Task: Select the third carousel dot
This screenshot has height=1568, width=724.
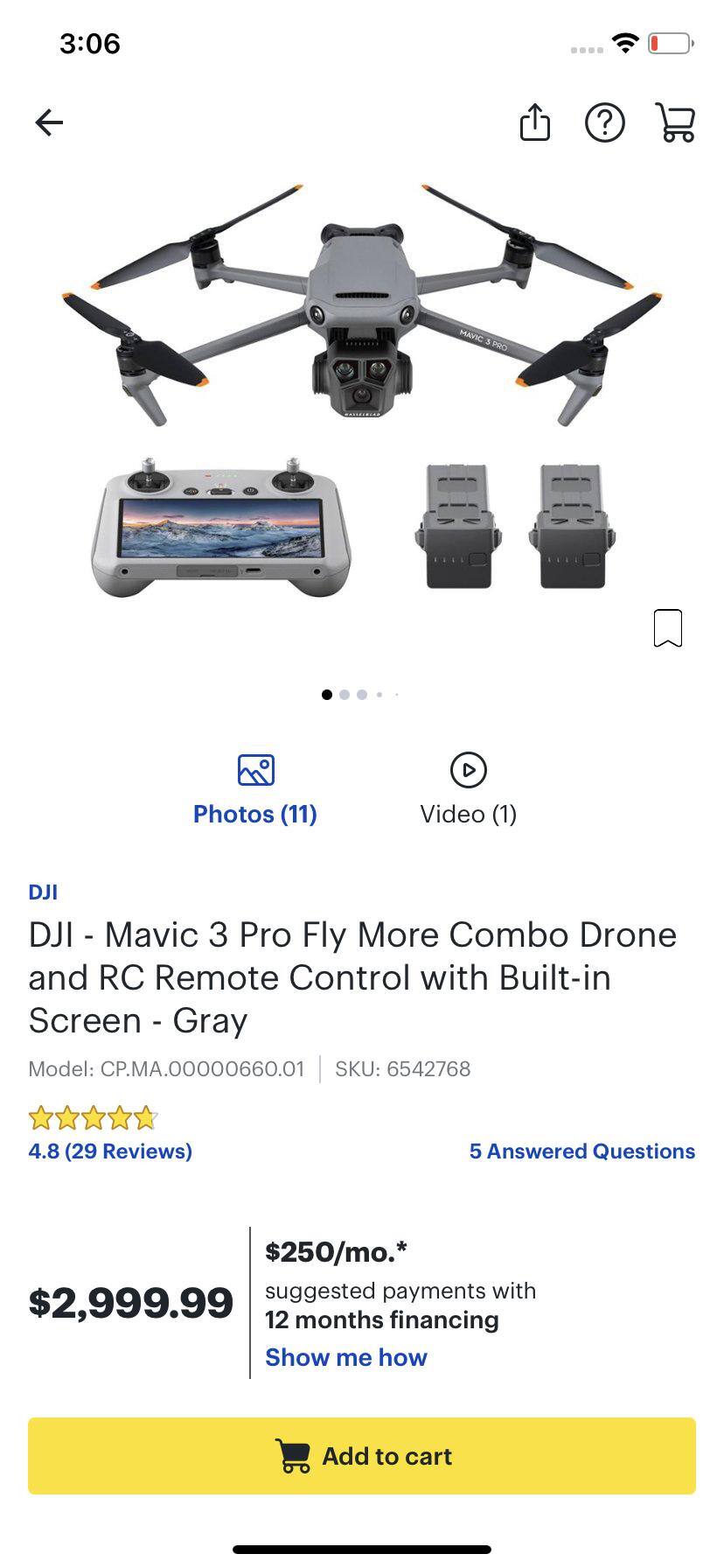Action: (x=362, y=694)
